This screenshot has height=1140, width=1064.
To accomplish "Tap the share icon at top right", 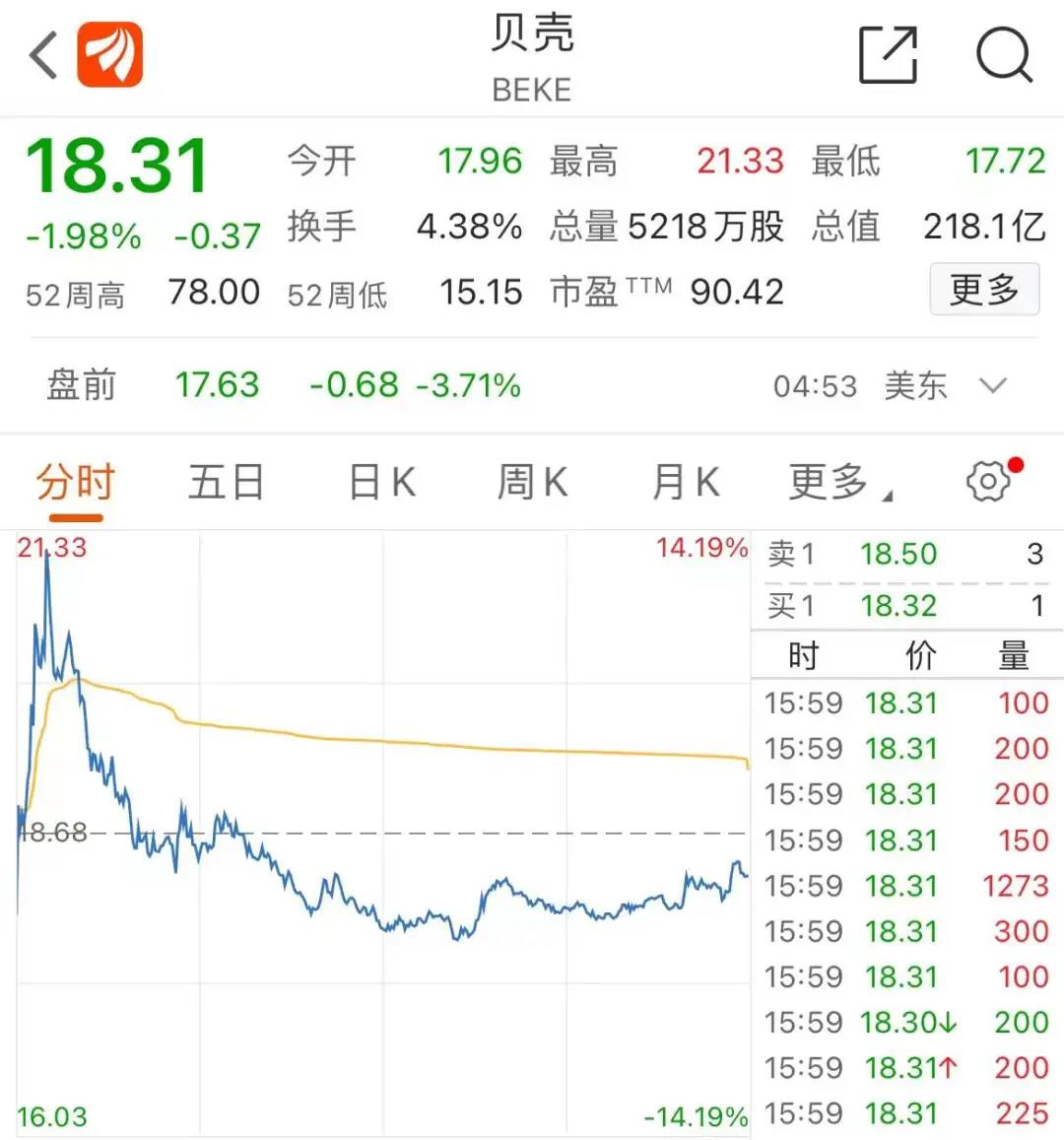I will (890, 56).
